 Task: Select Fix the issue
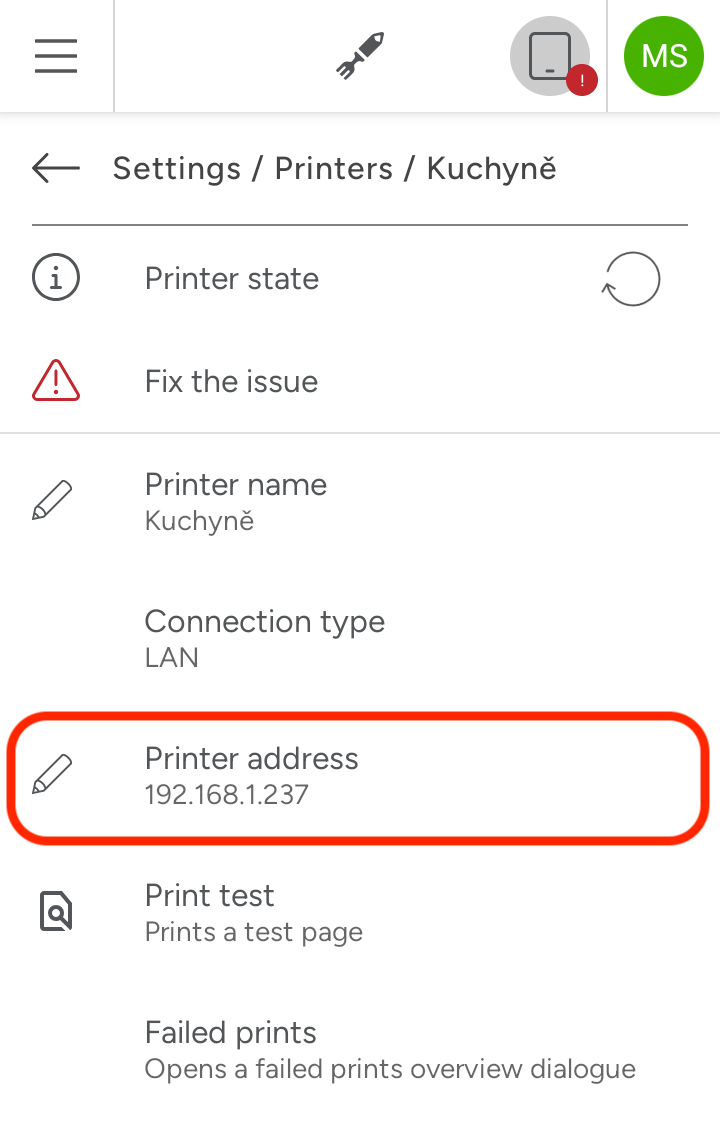232,382
